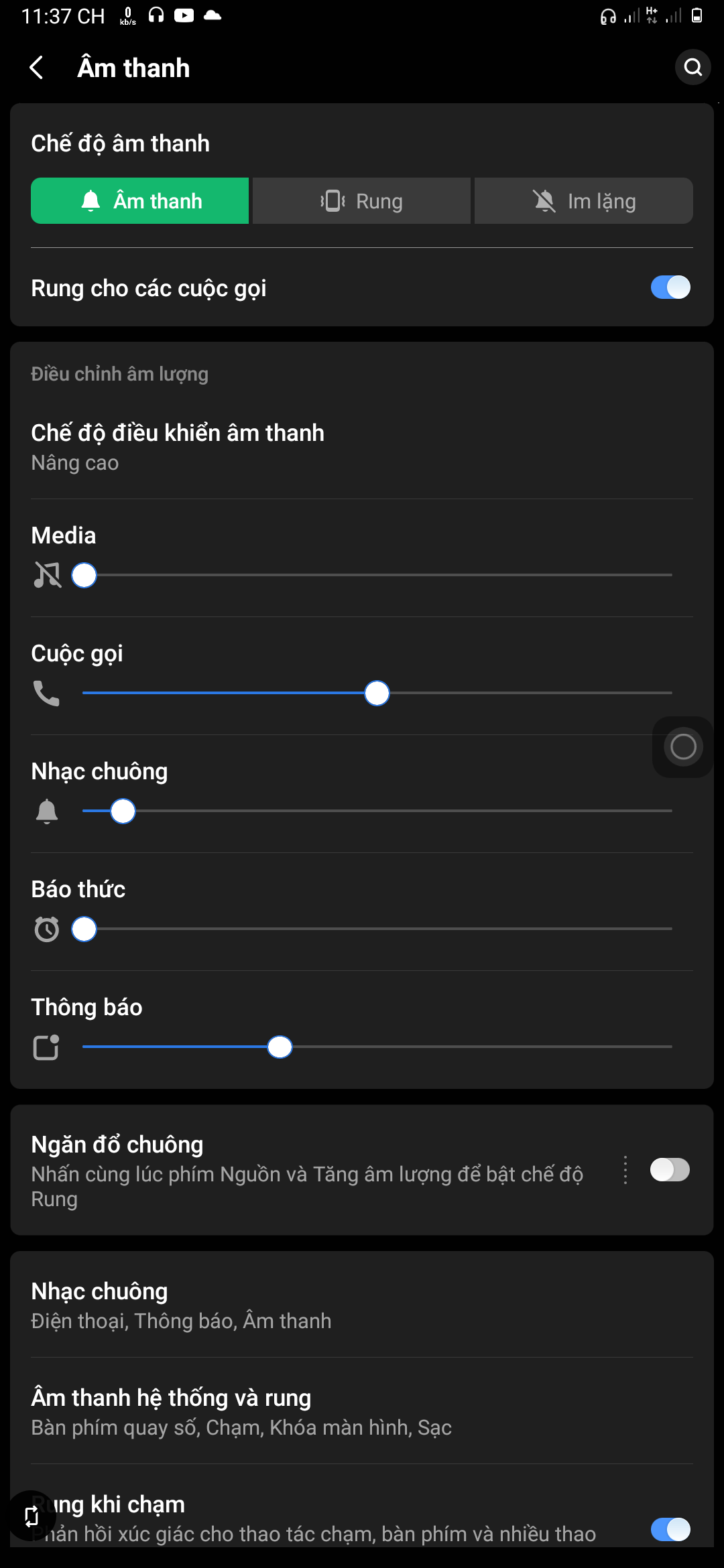Set the Nhạc chuông volume slider
Screen dimensions: 724x1568
pos(377,811)
